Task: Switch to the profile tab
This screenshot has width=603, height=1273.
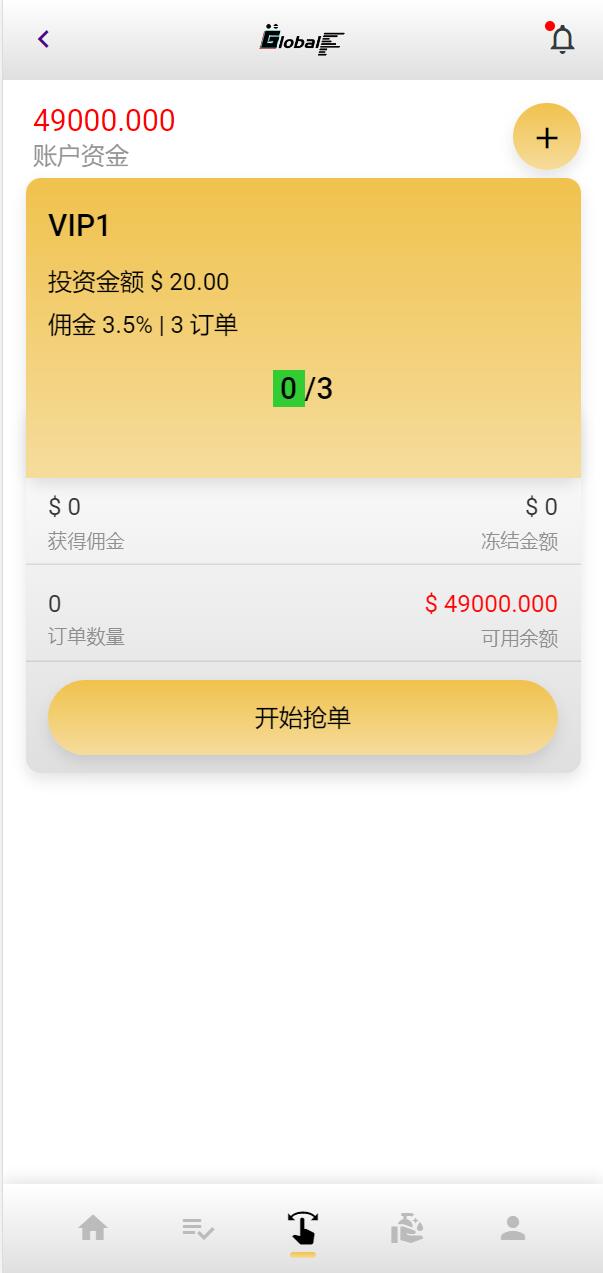Action: (x=513, y=1228)
